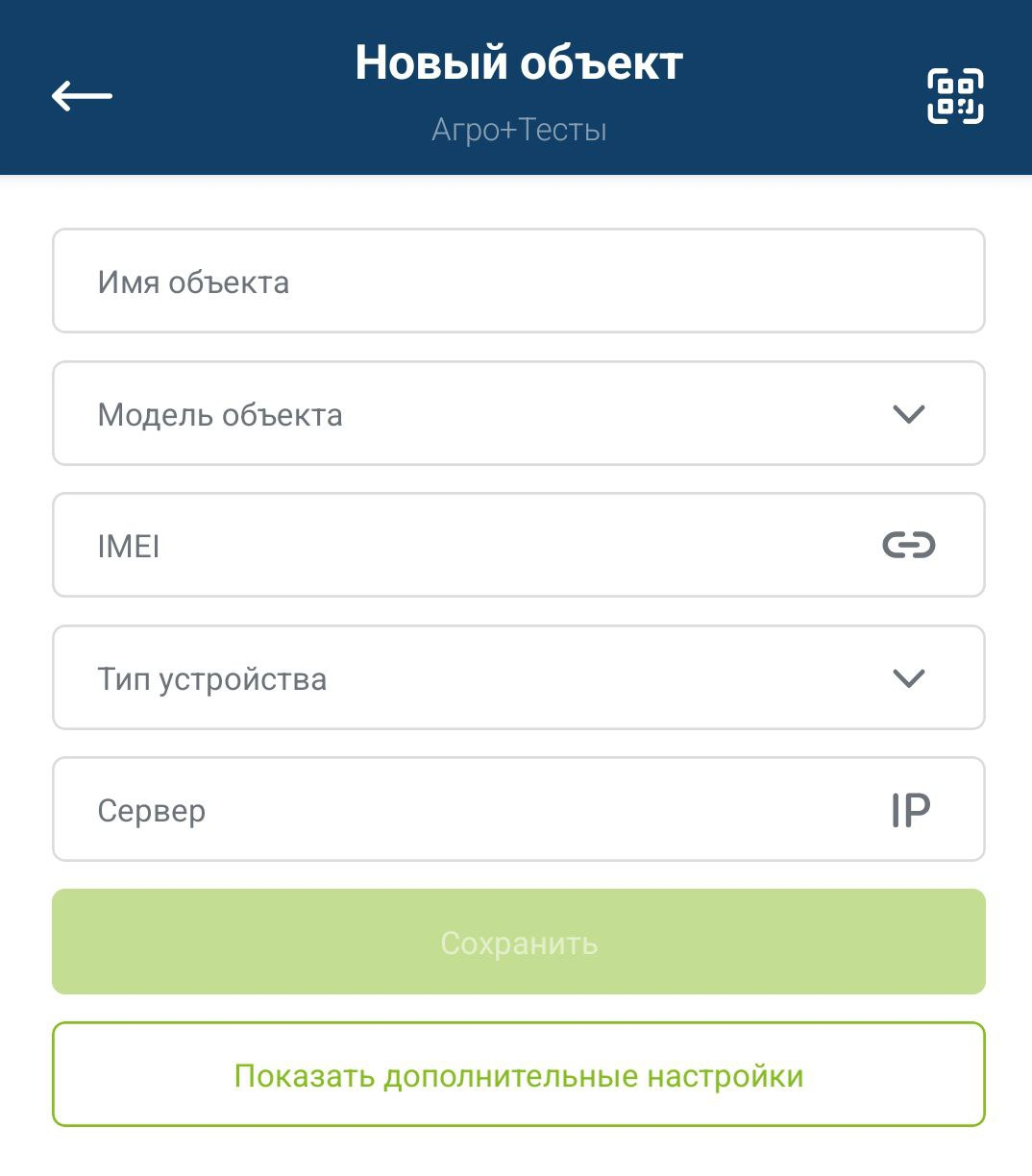1032x1176 pixels.
Task: Open the QR code scanner
Action: (x=955, y=96)
